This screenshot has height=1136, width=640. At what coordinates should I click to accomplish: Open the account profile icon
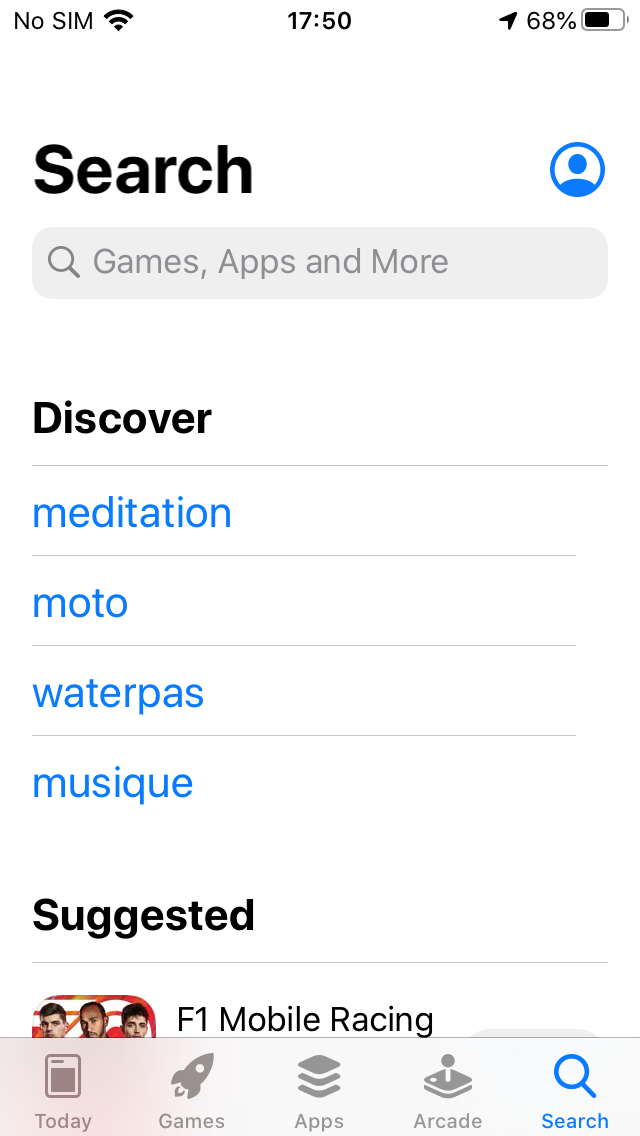tap(577, 170)
